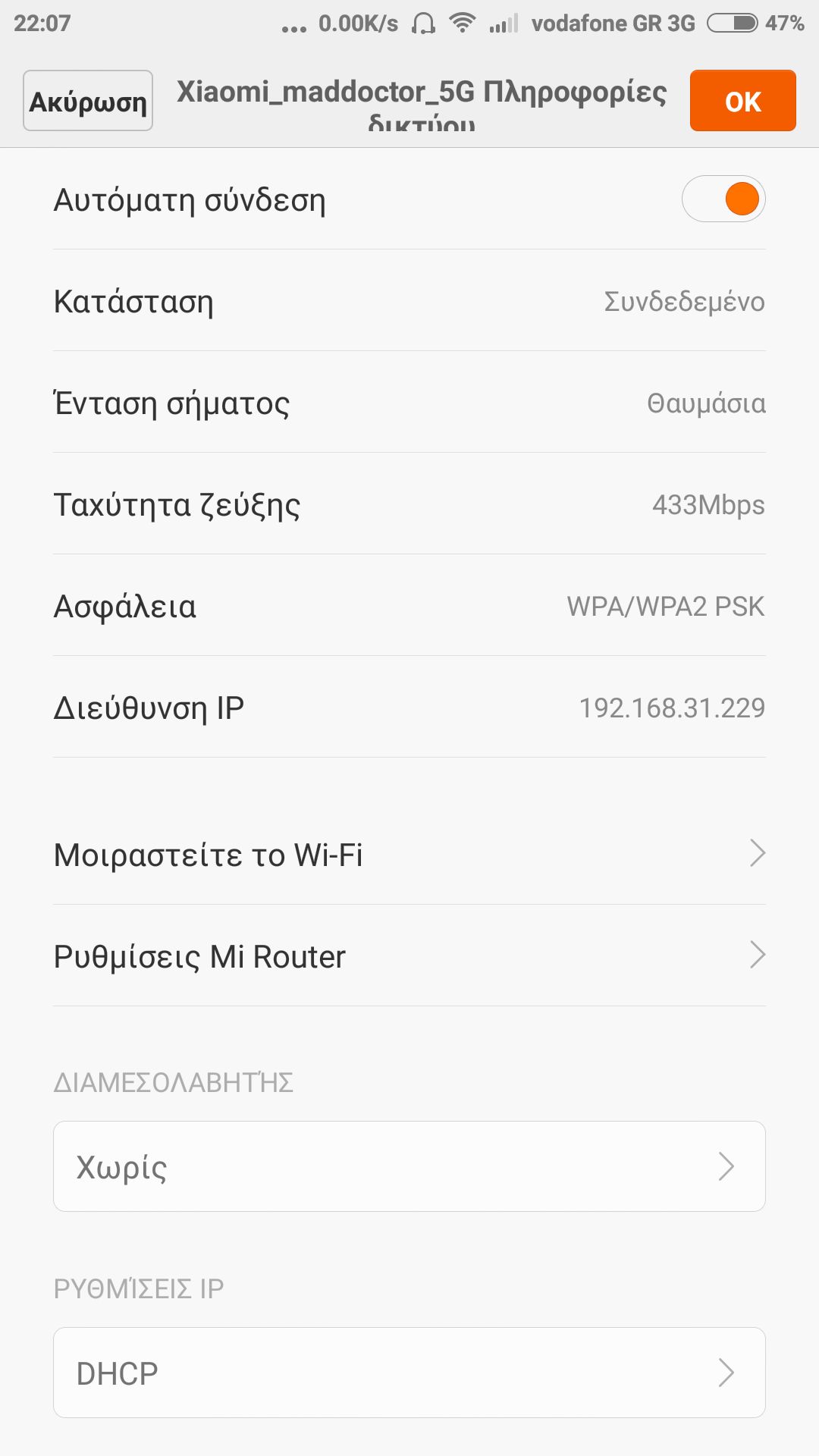Image resolution: width=819 pixels, height=1456 pixels.
Task: Confirm with the orange OK button
Action: pyautogui.click(x=742, y=101)
